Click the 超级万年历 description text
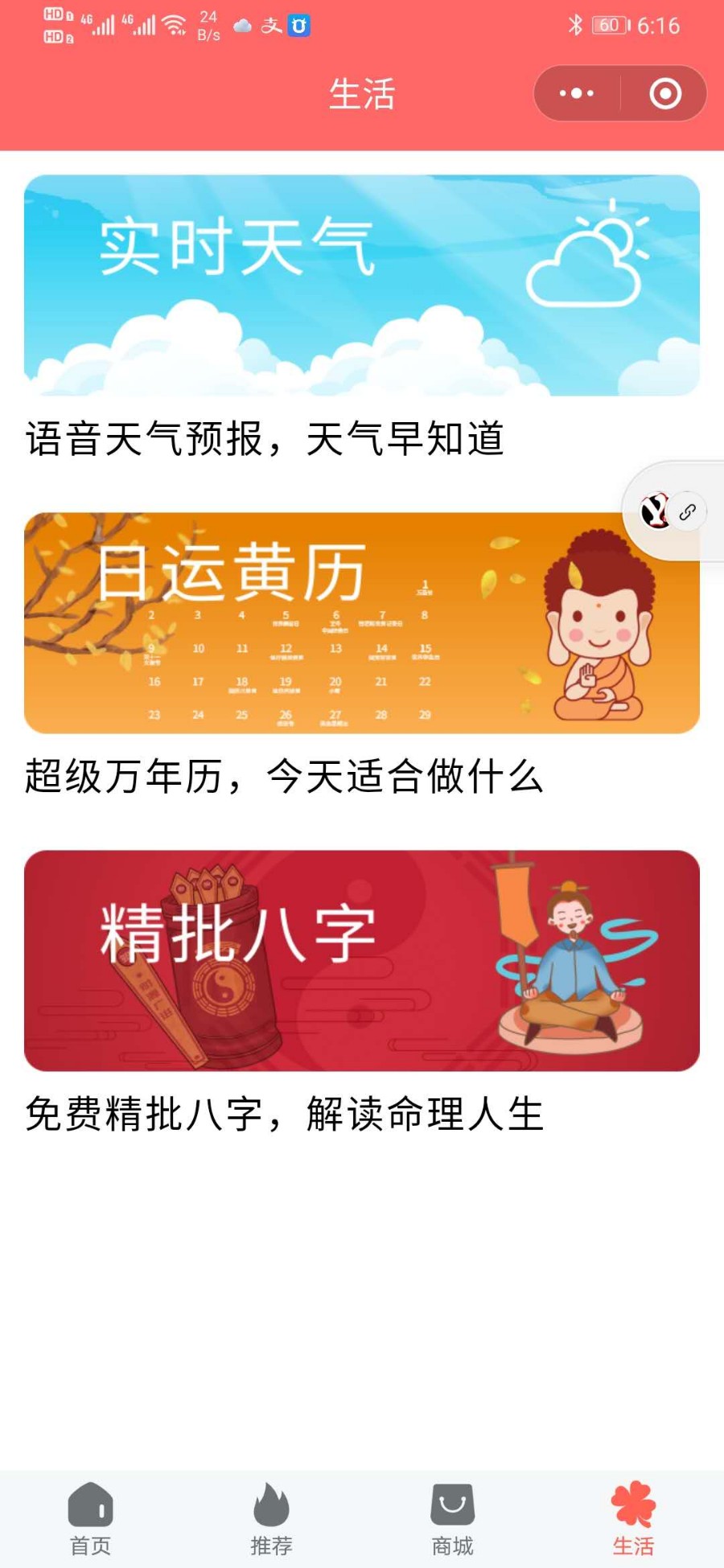Screen dimensions: 724x1568 (x=286, y=775)
